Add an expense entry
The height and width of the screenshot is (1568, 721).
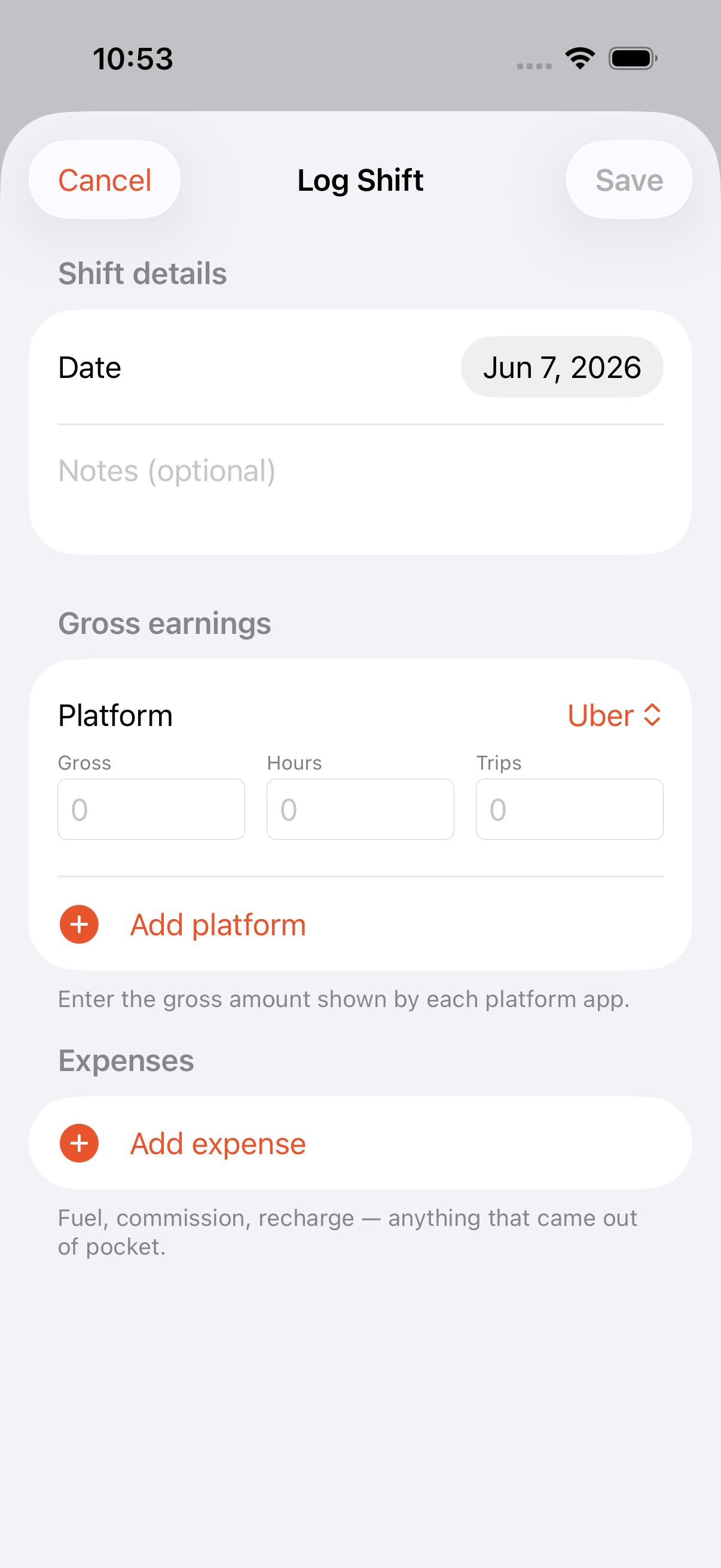tap(360, 1143)
